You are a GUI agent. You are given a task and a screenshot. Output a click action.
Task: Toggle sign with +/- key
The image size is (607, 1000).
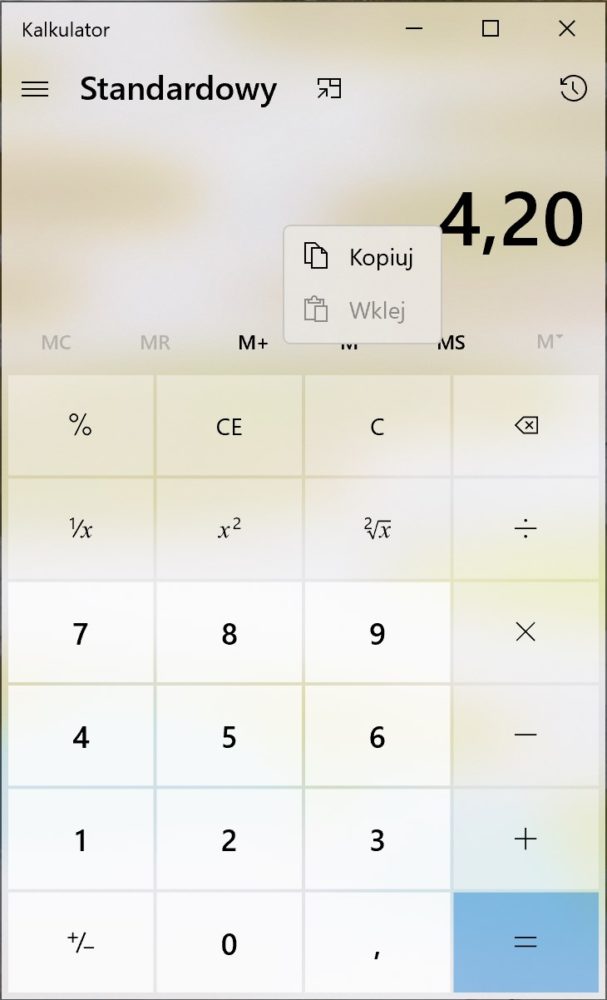pyautogui.click(x=81, y=943)
